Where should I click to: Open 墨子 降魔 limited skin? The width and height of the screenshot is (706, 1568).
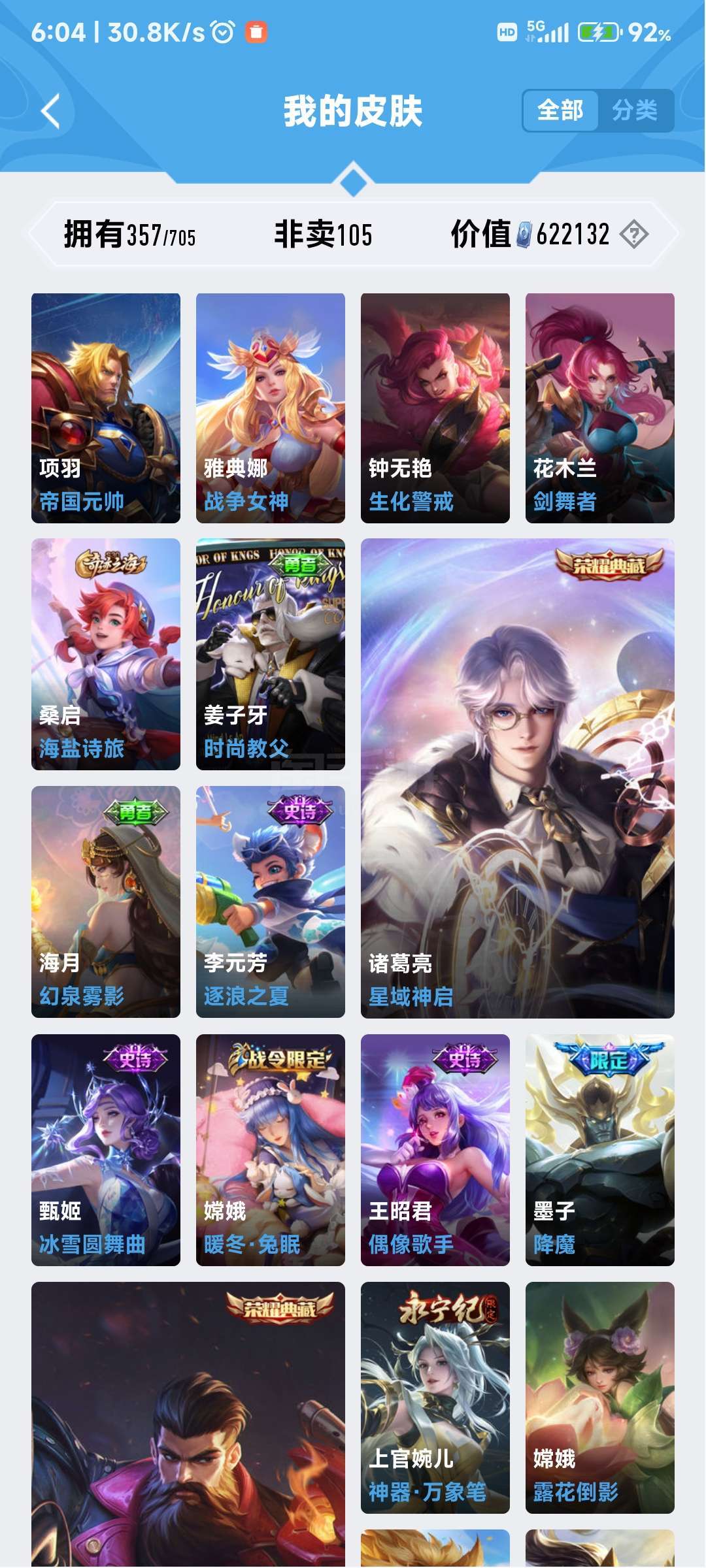coord(600,1150)
